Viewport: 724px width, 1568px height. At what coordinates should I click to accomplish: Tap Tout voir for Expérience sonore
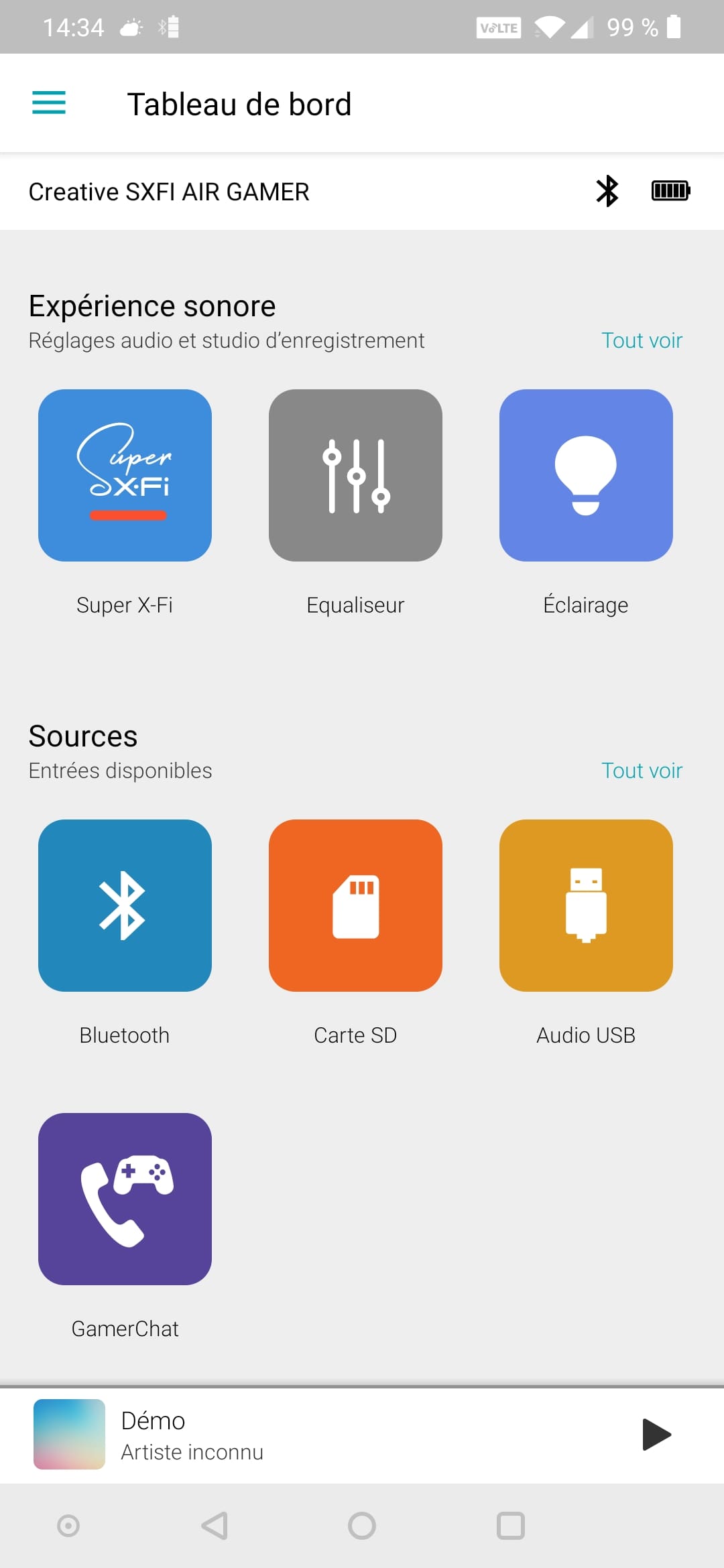(642, 340)
